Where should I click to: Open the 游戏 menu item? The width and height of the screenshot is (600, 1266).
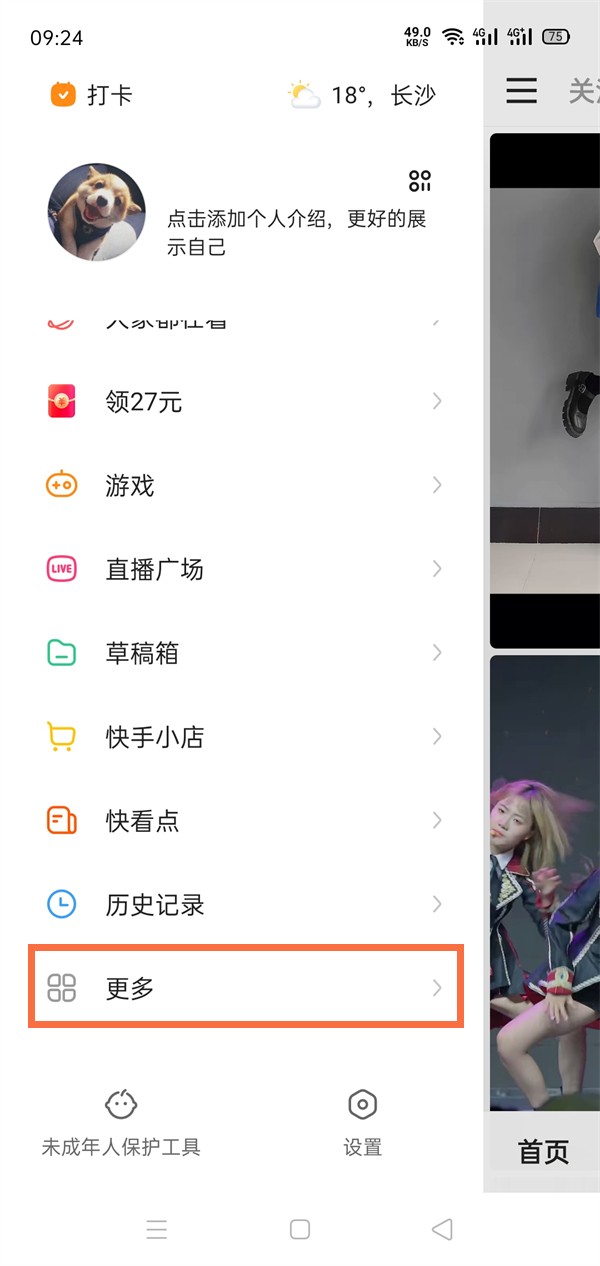click(x=243, y=486)
